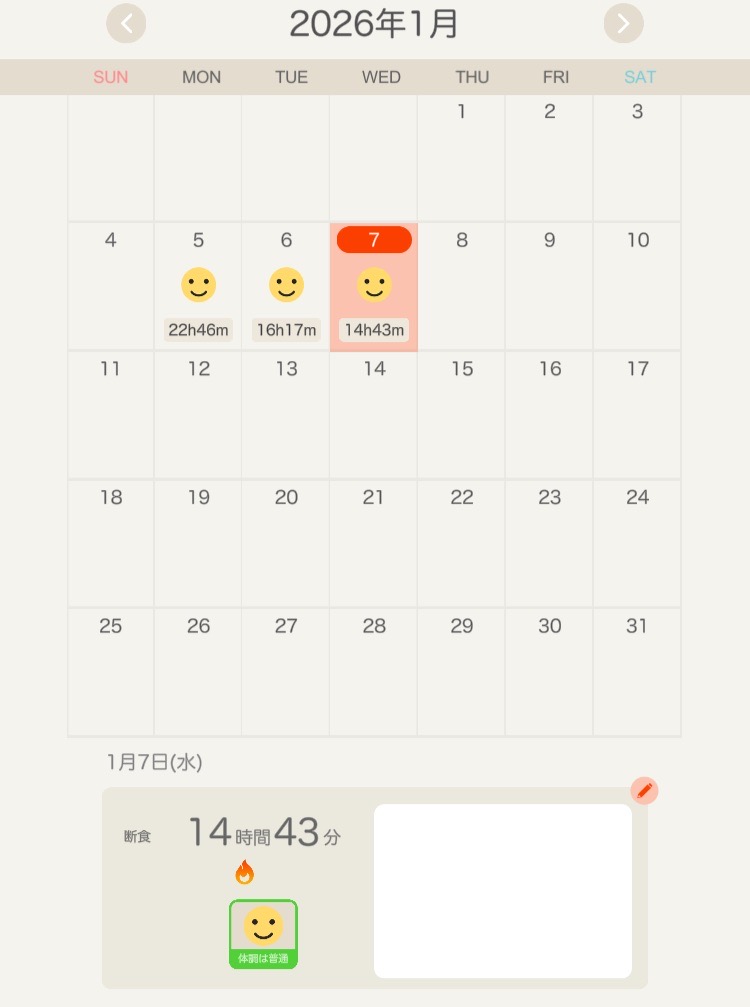The height and width of the screenshot is (1007, 750).
Task: Go to the previous month
Action: point(126,24)
